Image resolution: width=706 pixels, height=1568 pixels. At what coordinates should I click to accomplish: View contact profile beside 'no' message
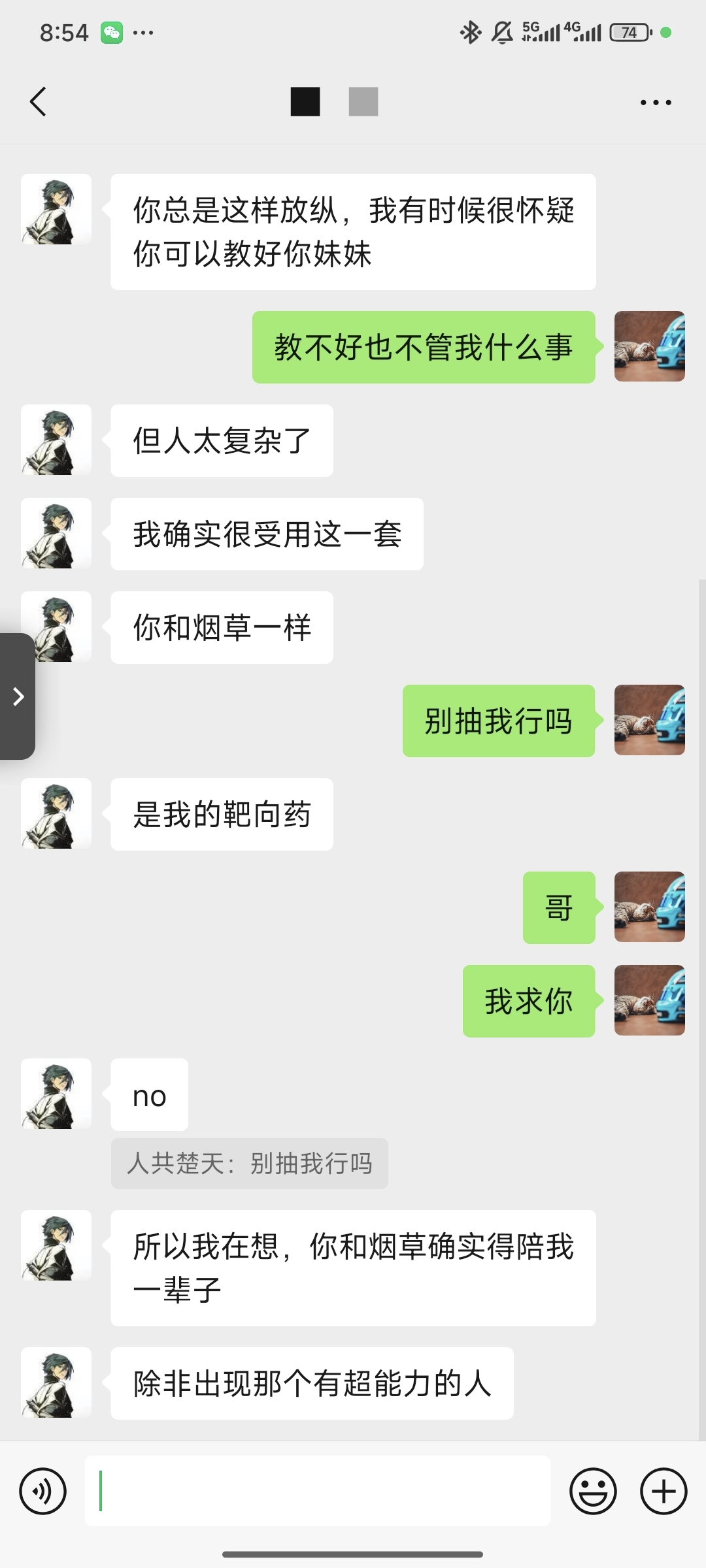56,1094
